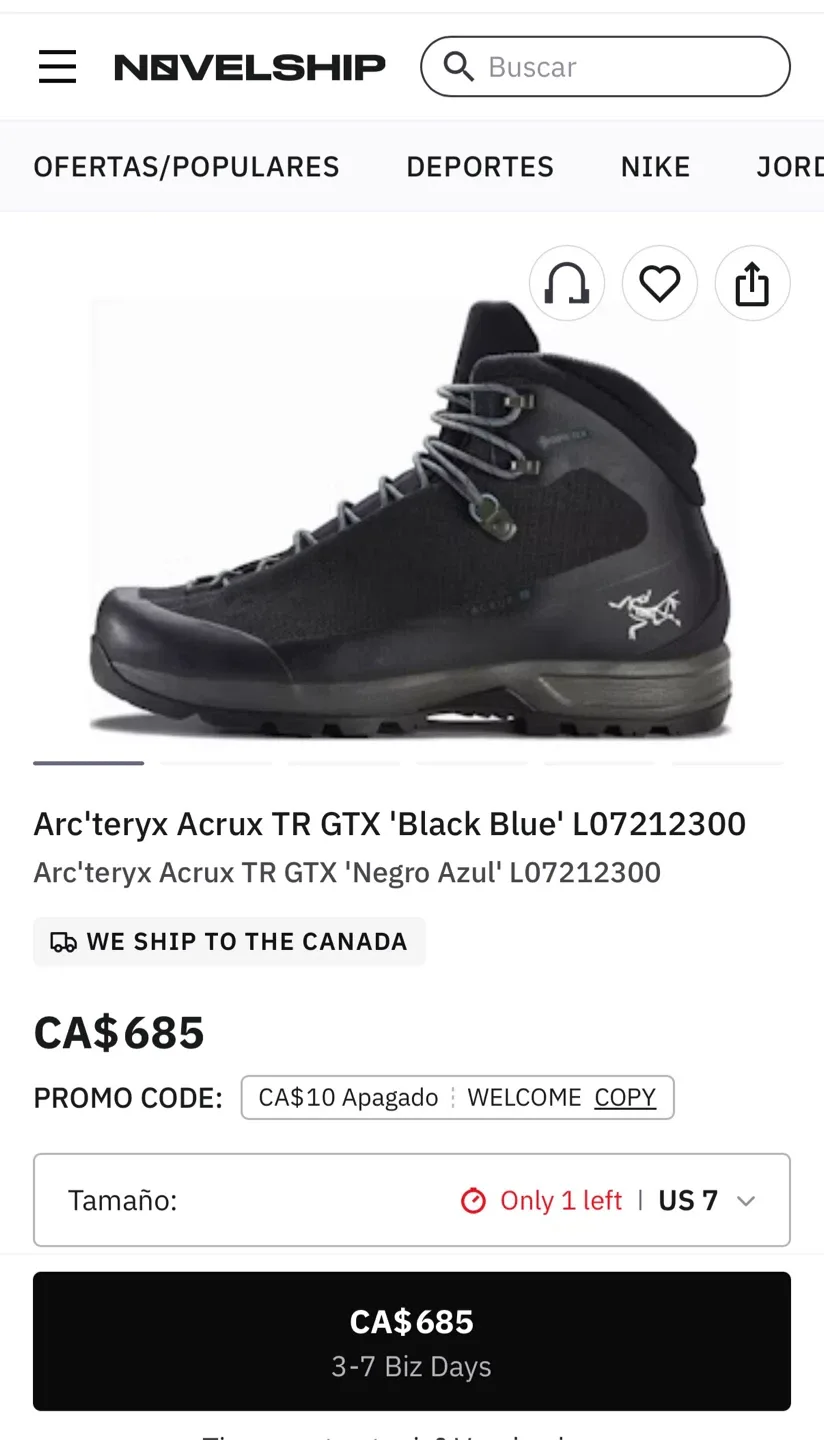
Task: Switch to the DEPORTES tab
Action: pyautogui.click(x=479, y=166)
